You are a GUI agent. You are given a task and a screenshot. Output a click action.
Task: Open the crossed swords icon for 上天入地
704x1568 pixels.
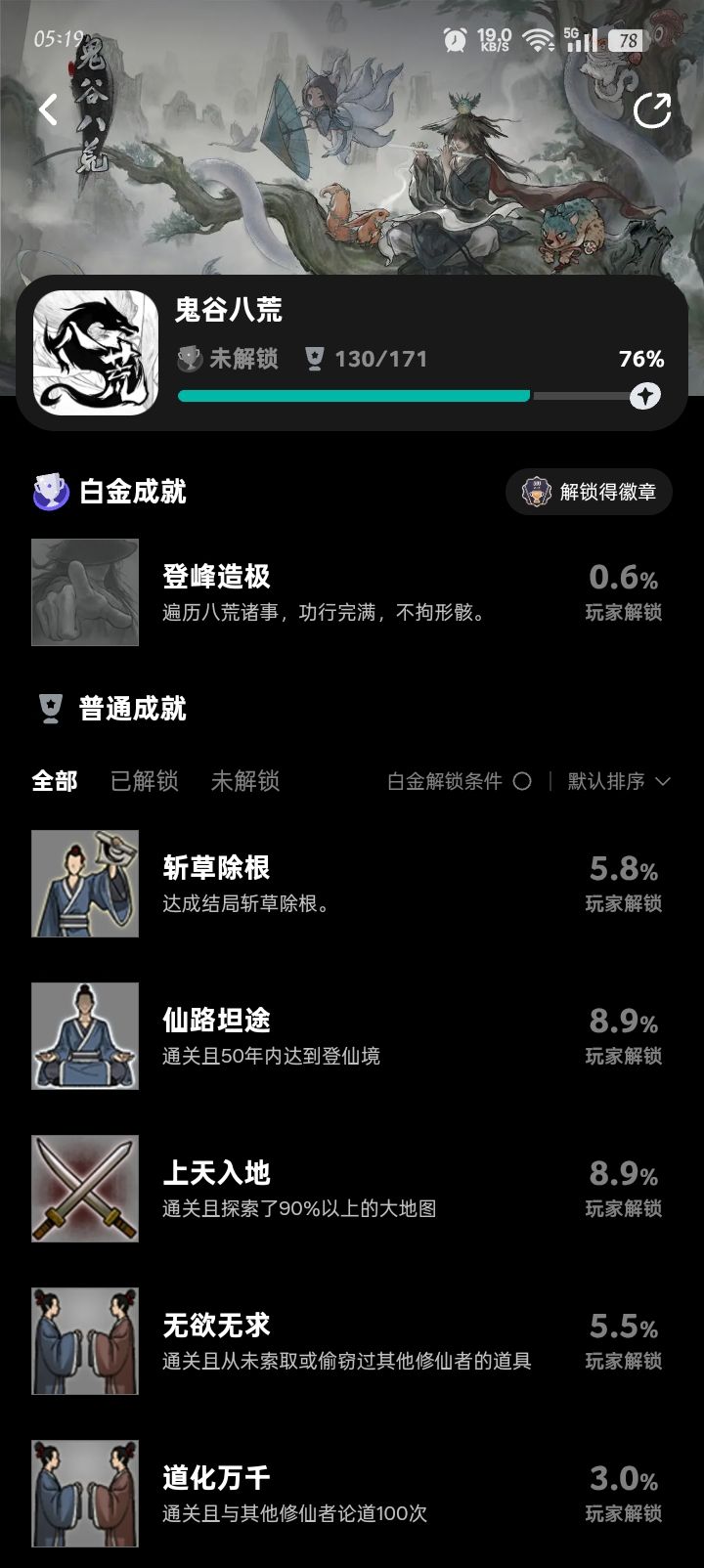(x=85, y=1188)
